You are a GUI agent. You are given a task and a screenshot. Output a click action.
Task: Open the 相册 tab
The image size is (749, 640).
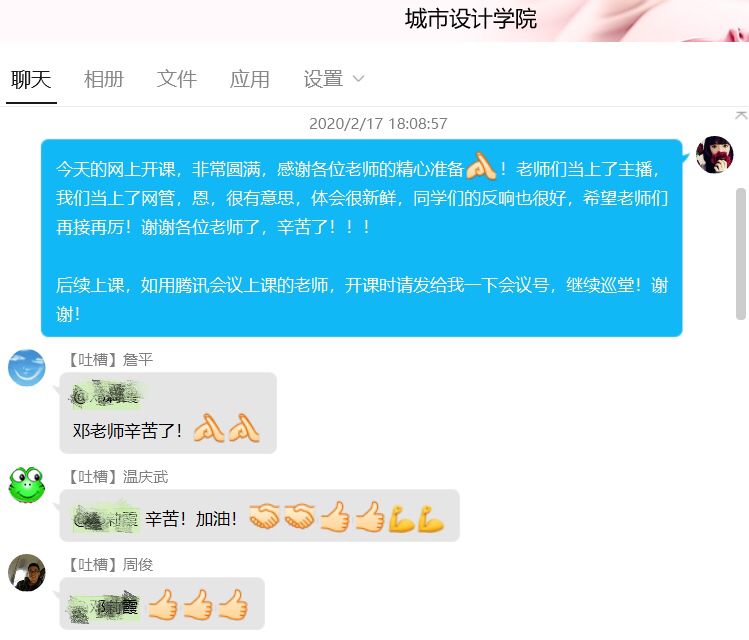tap(104, 79)
